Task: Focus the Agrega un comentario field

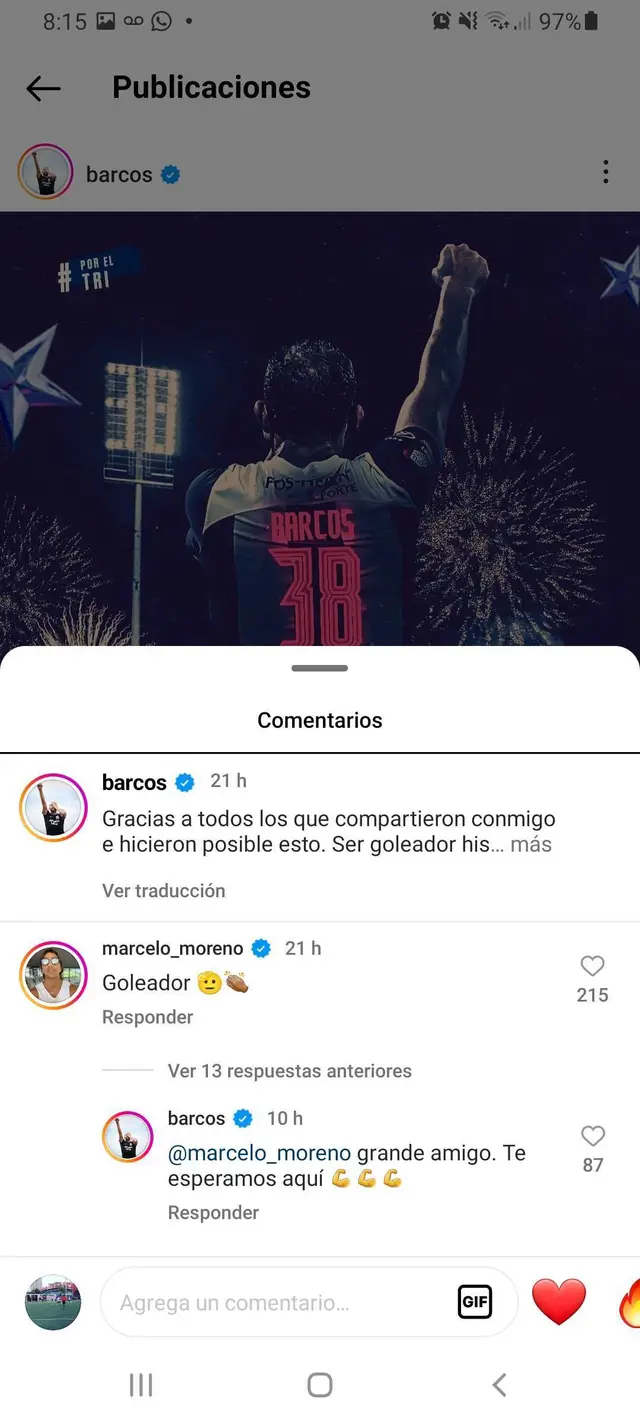Action: (280, 1303)
